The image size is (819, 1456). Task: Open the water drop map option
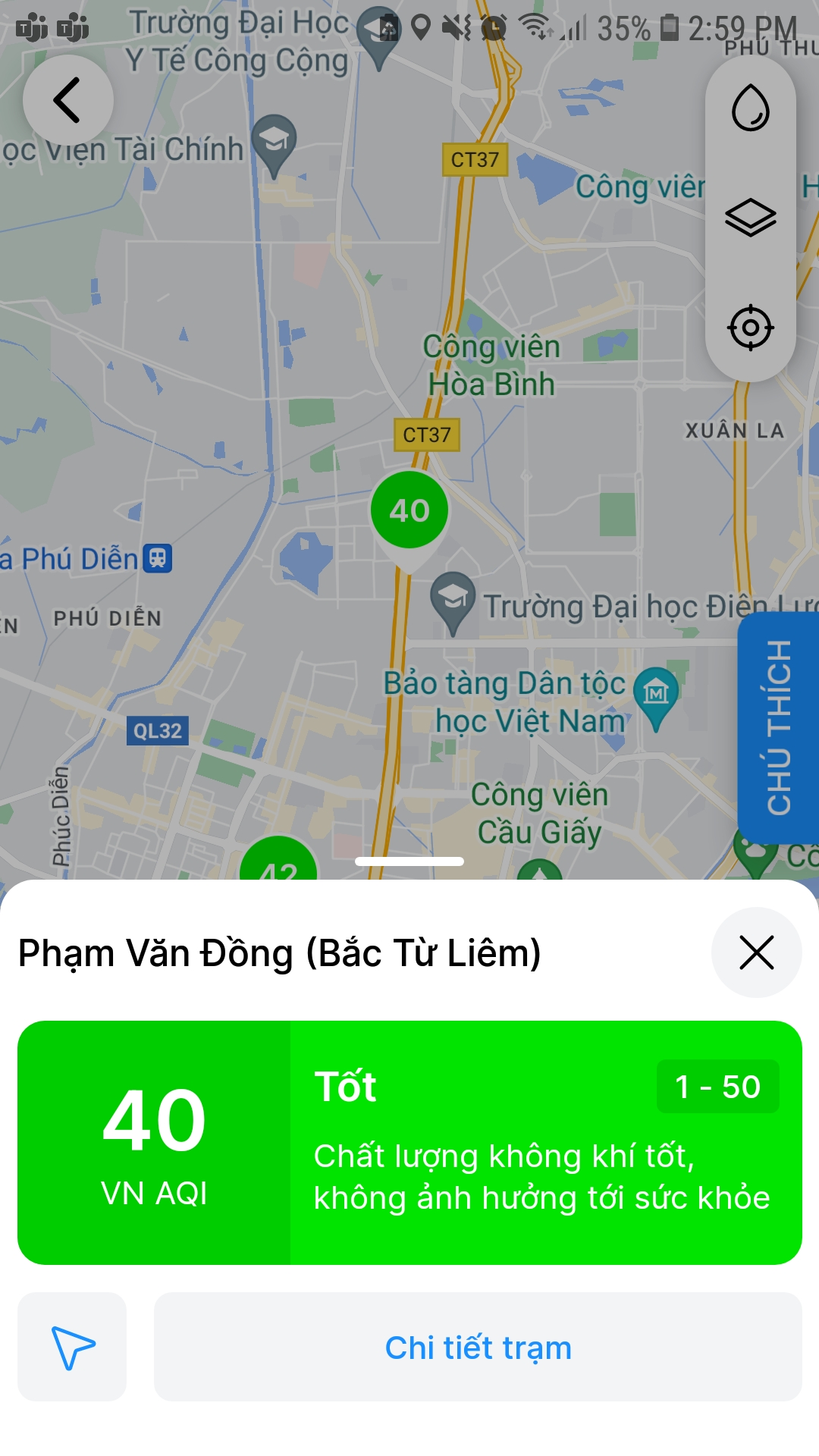pyautogui.click(x=750, y=108)
